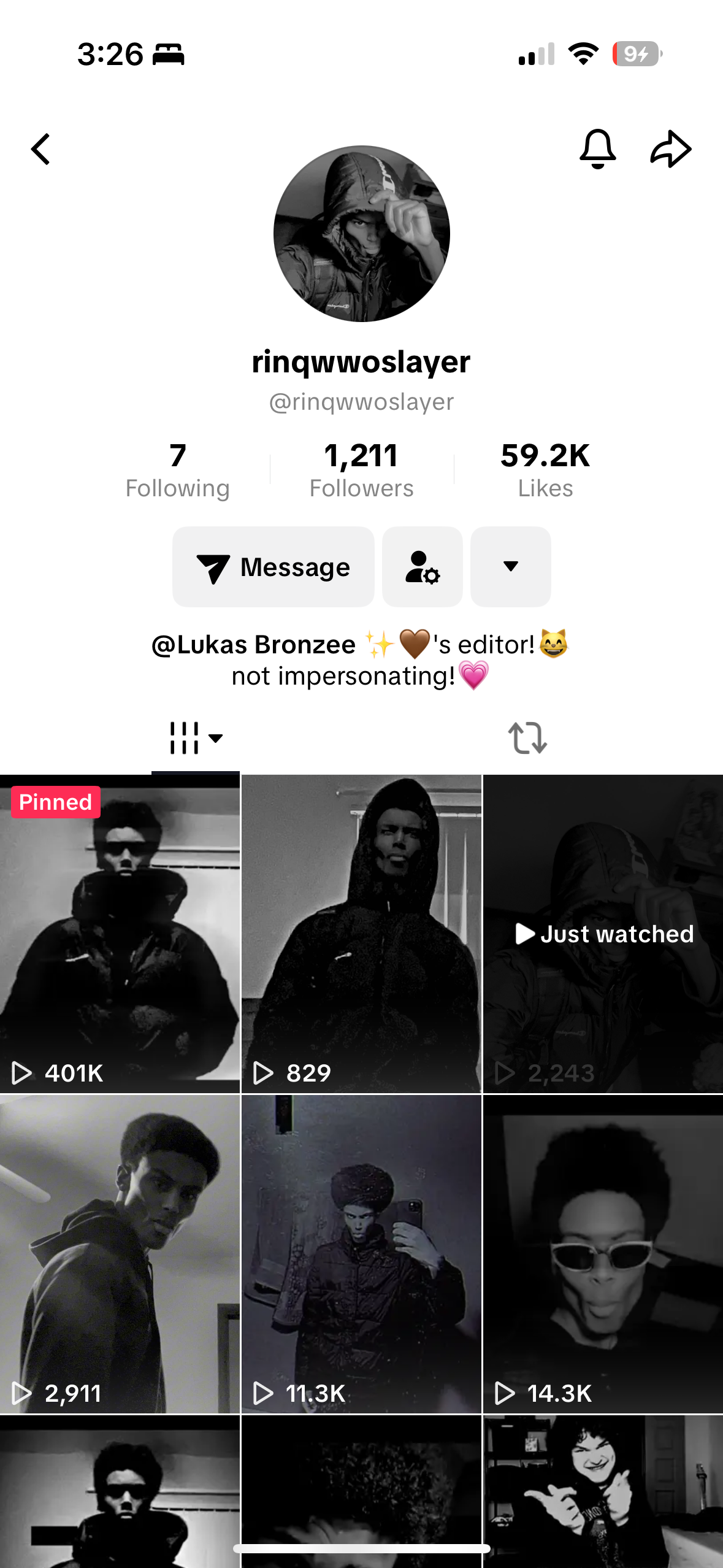Screen dimensions: 723x1568
Task: Play the video with 14.3K views
Action: click(x=603, y=1254)
